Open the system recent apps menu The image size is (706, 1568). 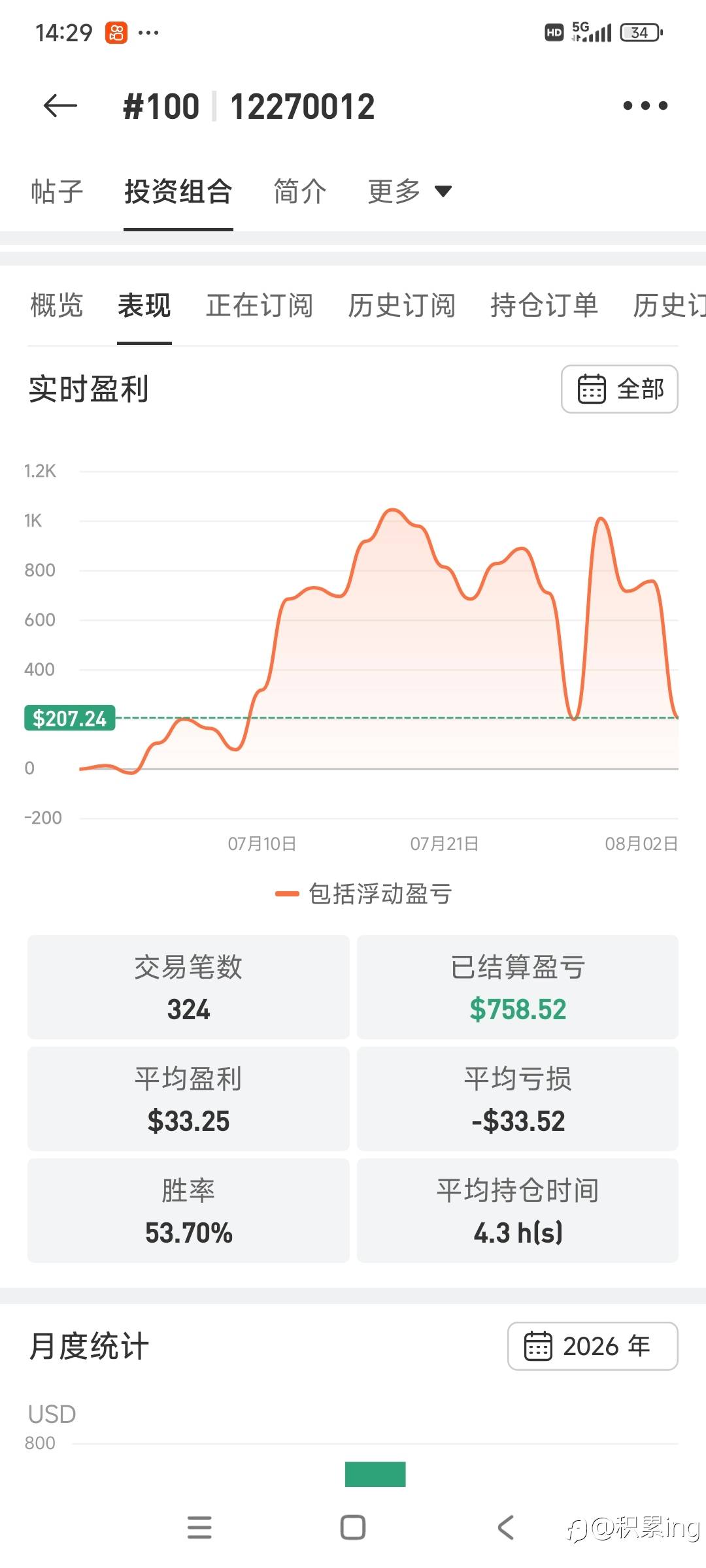[x=199, y=1527]
